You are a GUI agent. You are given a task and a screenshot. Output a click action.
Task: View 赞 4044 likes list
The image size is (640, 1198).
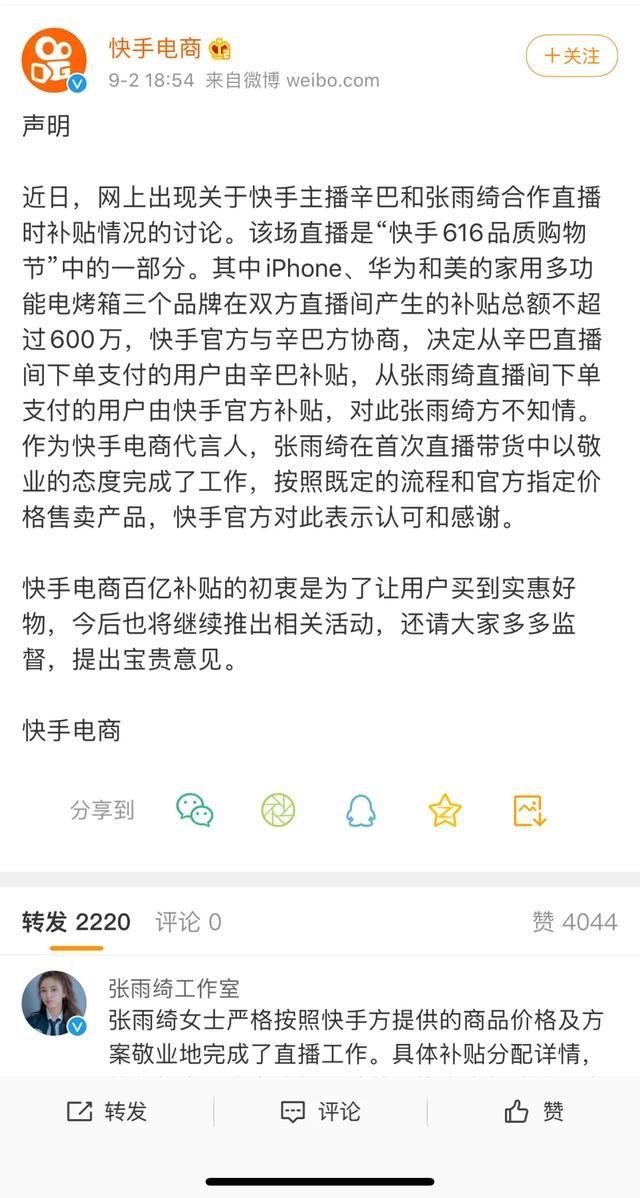coord(574,922)
